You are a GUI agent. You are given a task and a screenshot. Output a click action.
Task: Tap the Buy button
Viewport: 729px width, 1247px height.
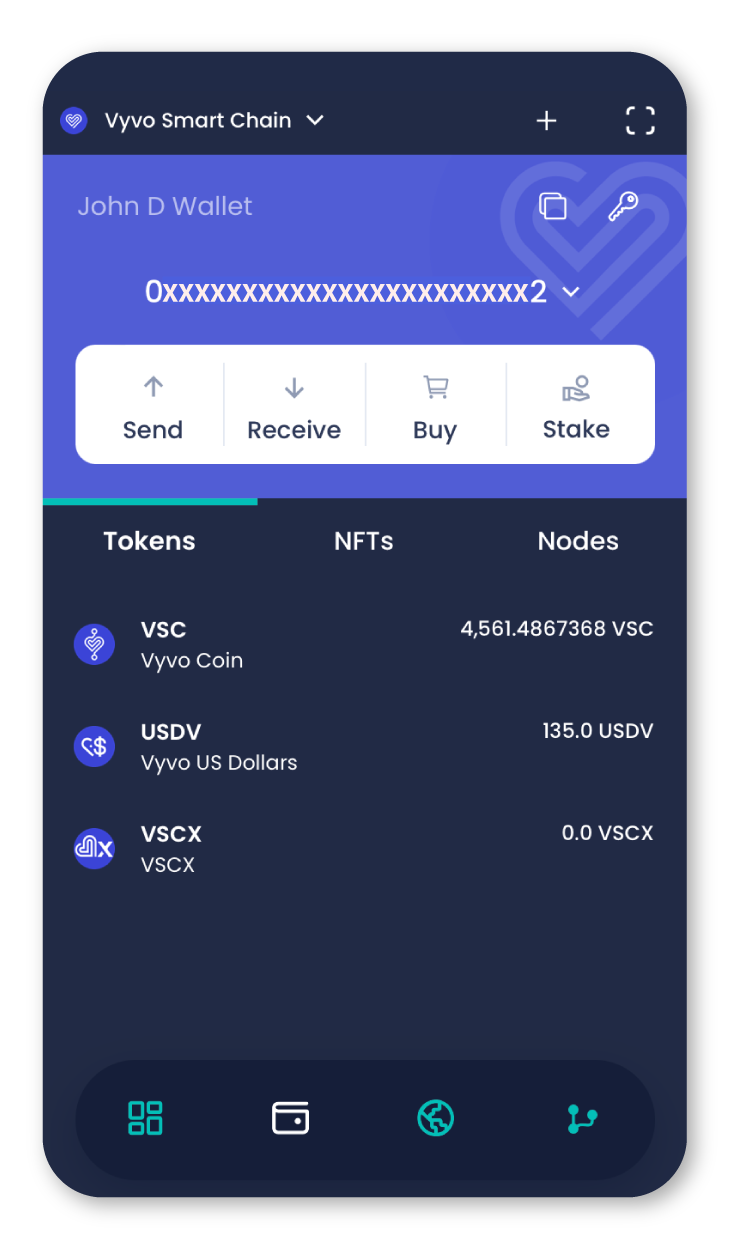click(435, 408)
